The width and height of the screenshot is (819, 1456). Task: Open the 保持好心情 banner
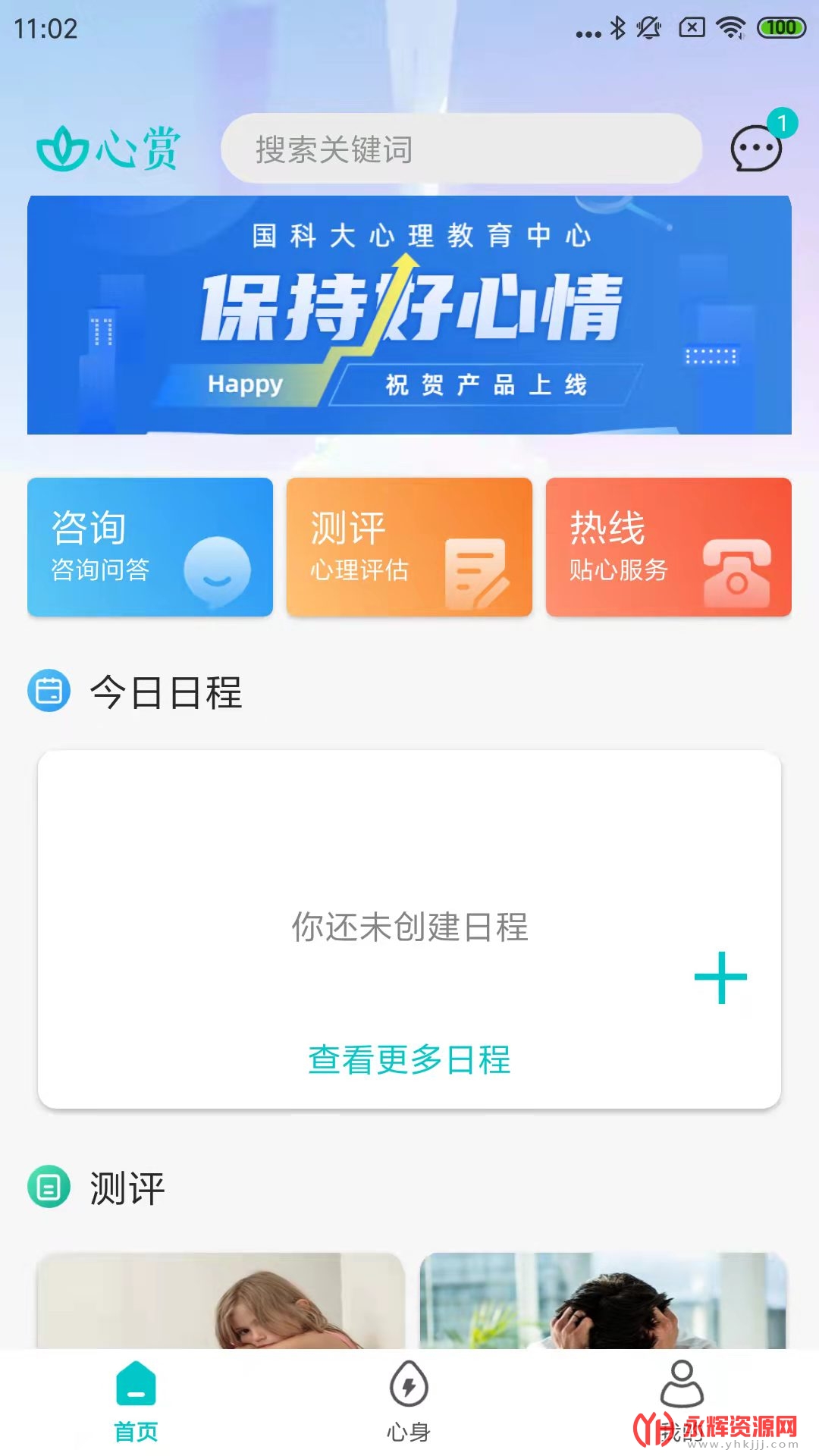click(x=409, y=315)
